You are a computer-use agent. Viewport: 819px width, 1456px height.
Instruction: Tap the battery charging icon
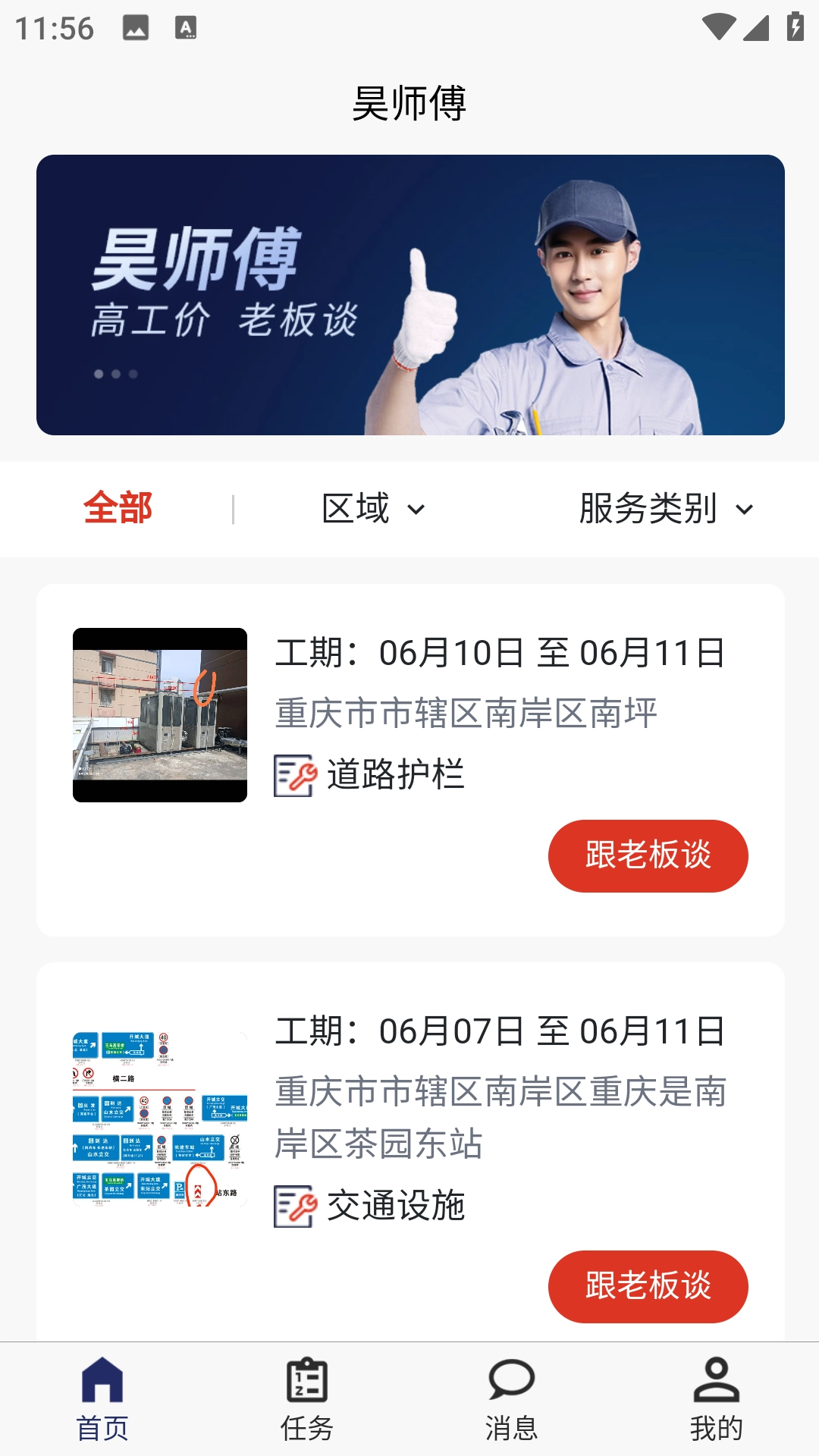pos(794,25)
